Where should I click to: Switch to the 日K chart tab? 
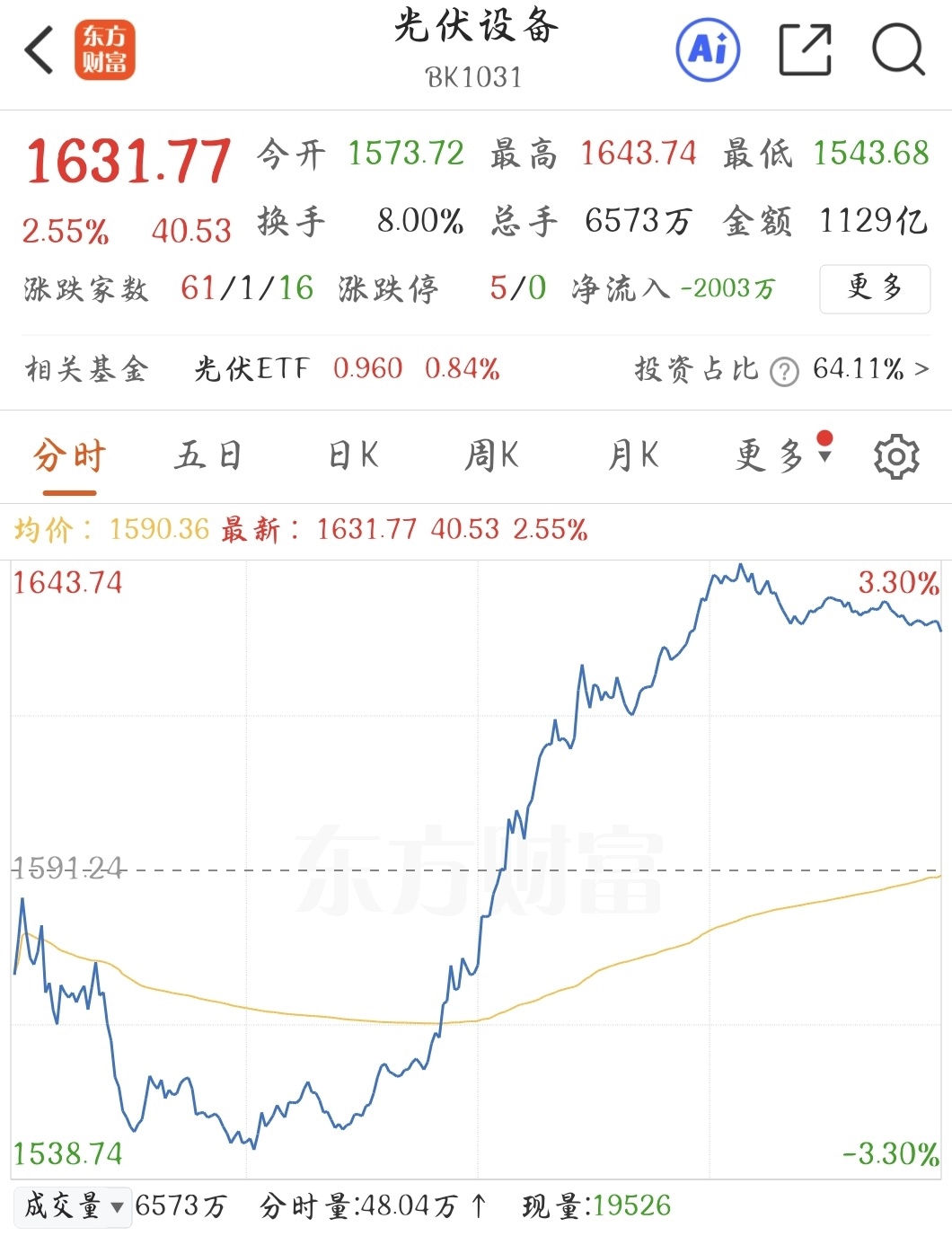353,456
